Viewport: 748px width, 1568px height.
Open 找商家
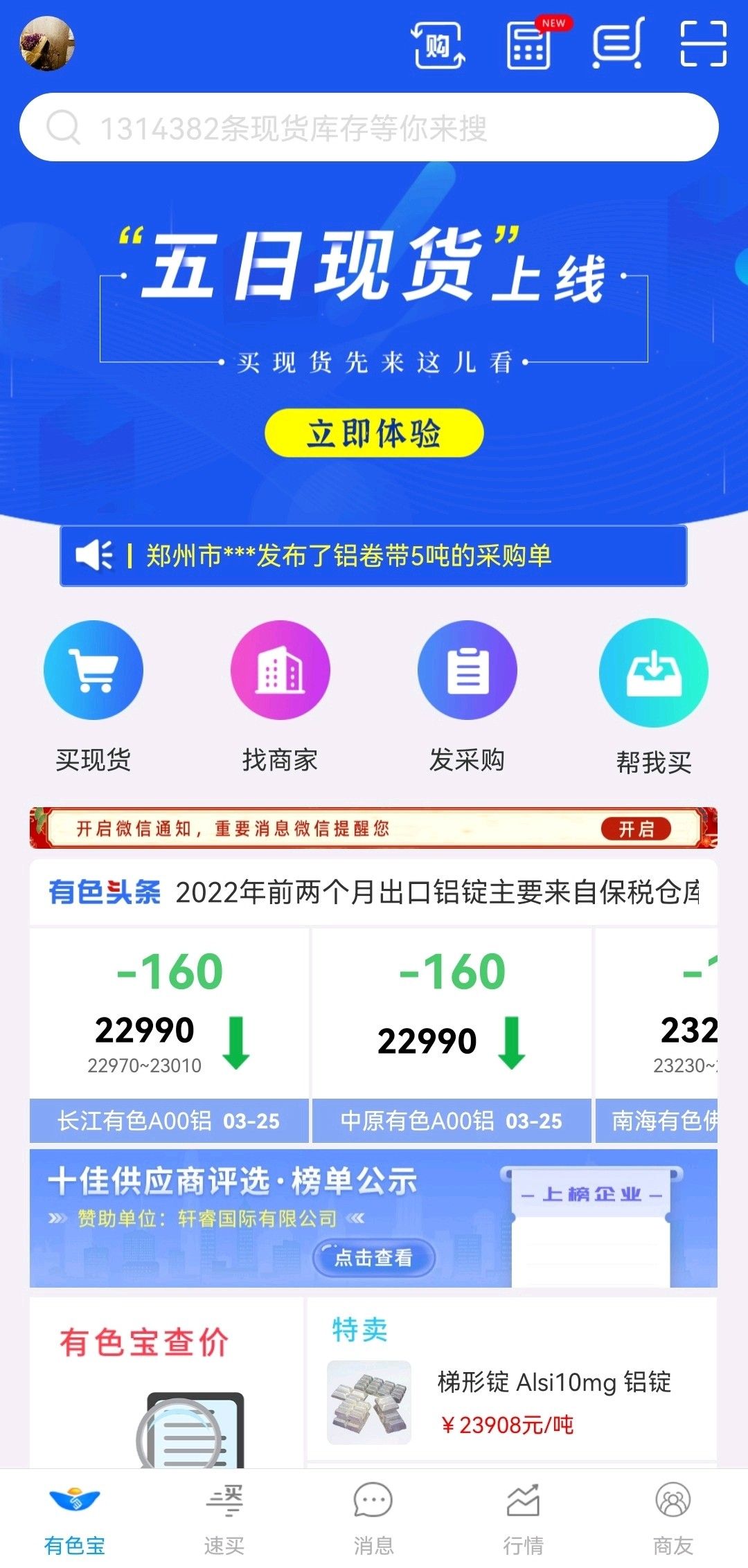click(x=280, y=696)
